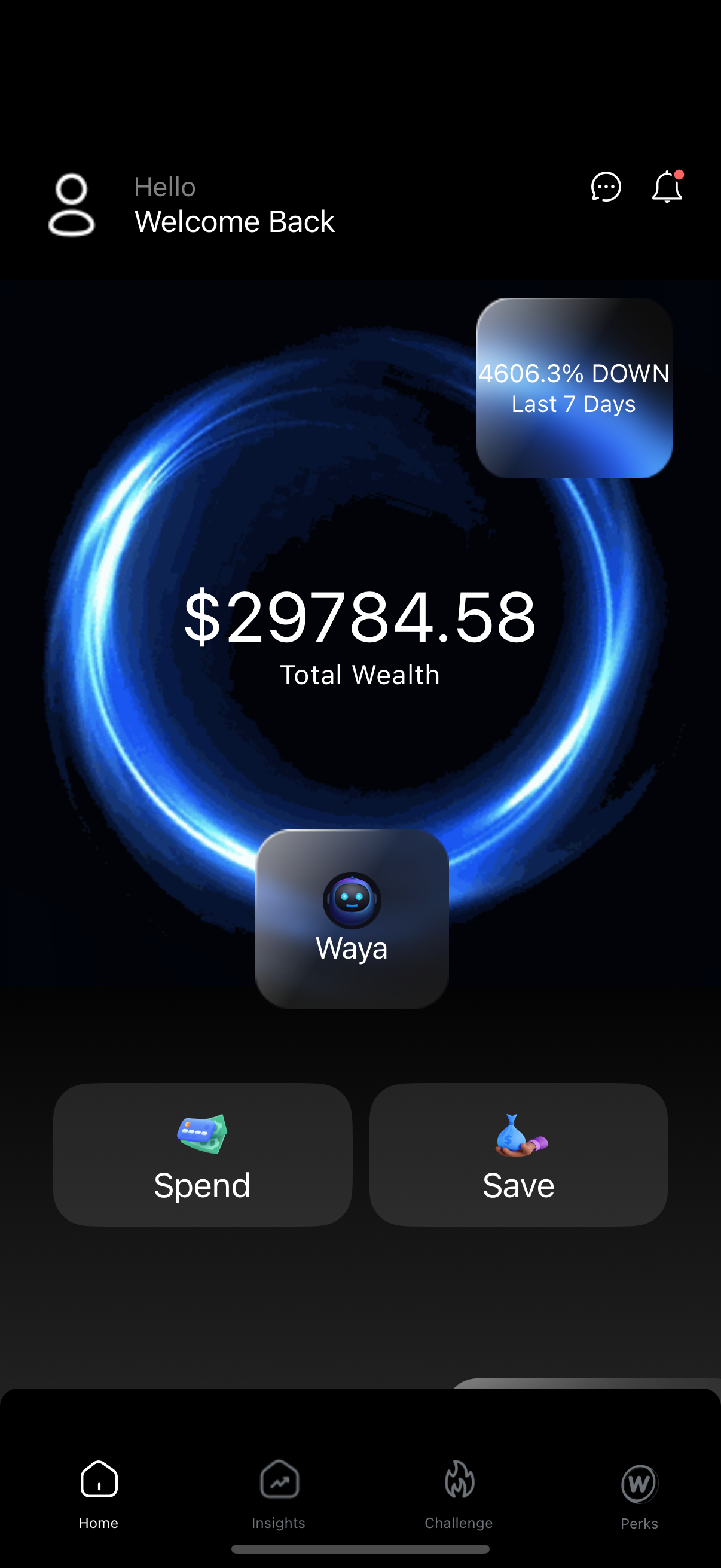Select the Perks tab
This screenshot has height=1568, width=721.
tap(639, 1494)
